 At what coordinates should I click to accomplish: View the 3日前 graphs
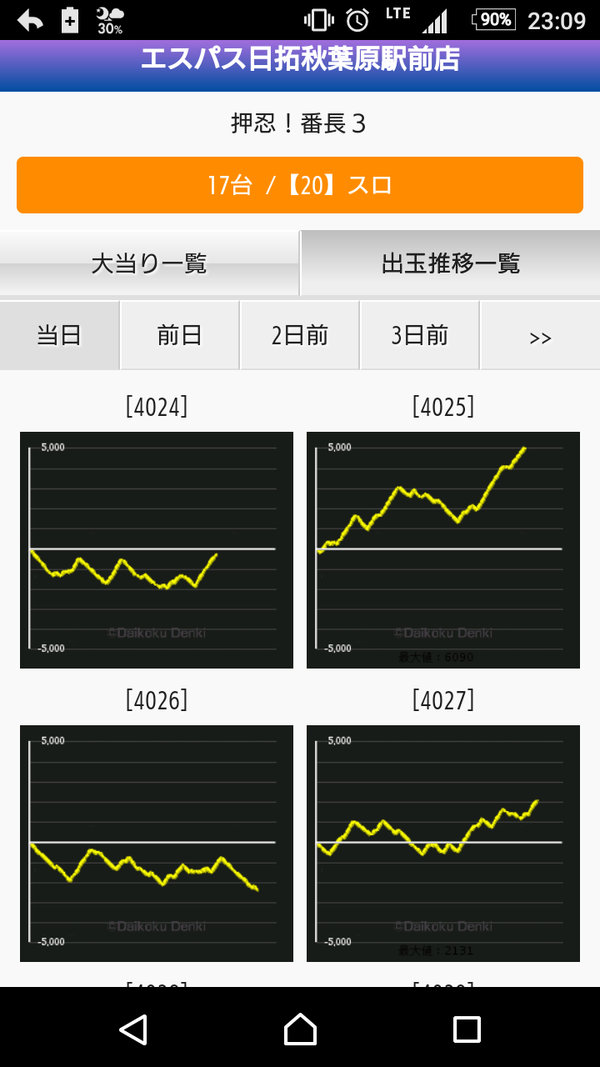pyautogui.click(x=420, y=335)
